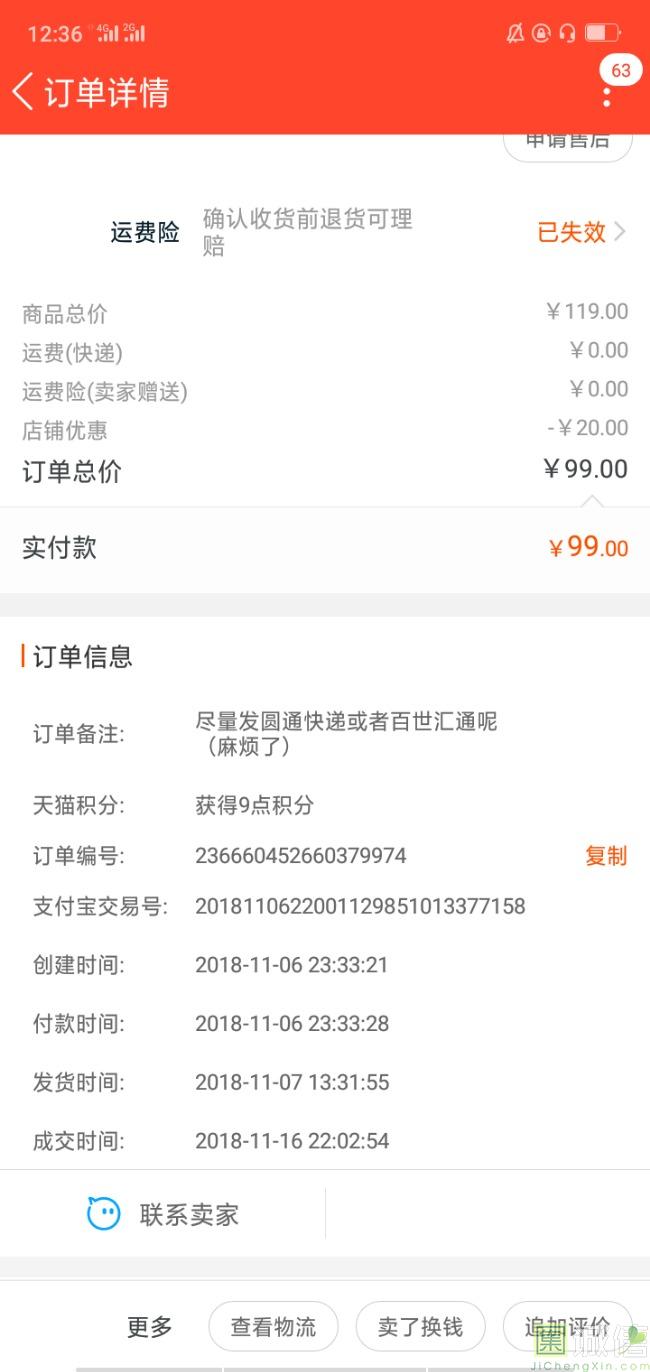The image size is (650, 1372).
Task: Add a follow-up review via 追加评价
Action: 567,1327
